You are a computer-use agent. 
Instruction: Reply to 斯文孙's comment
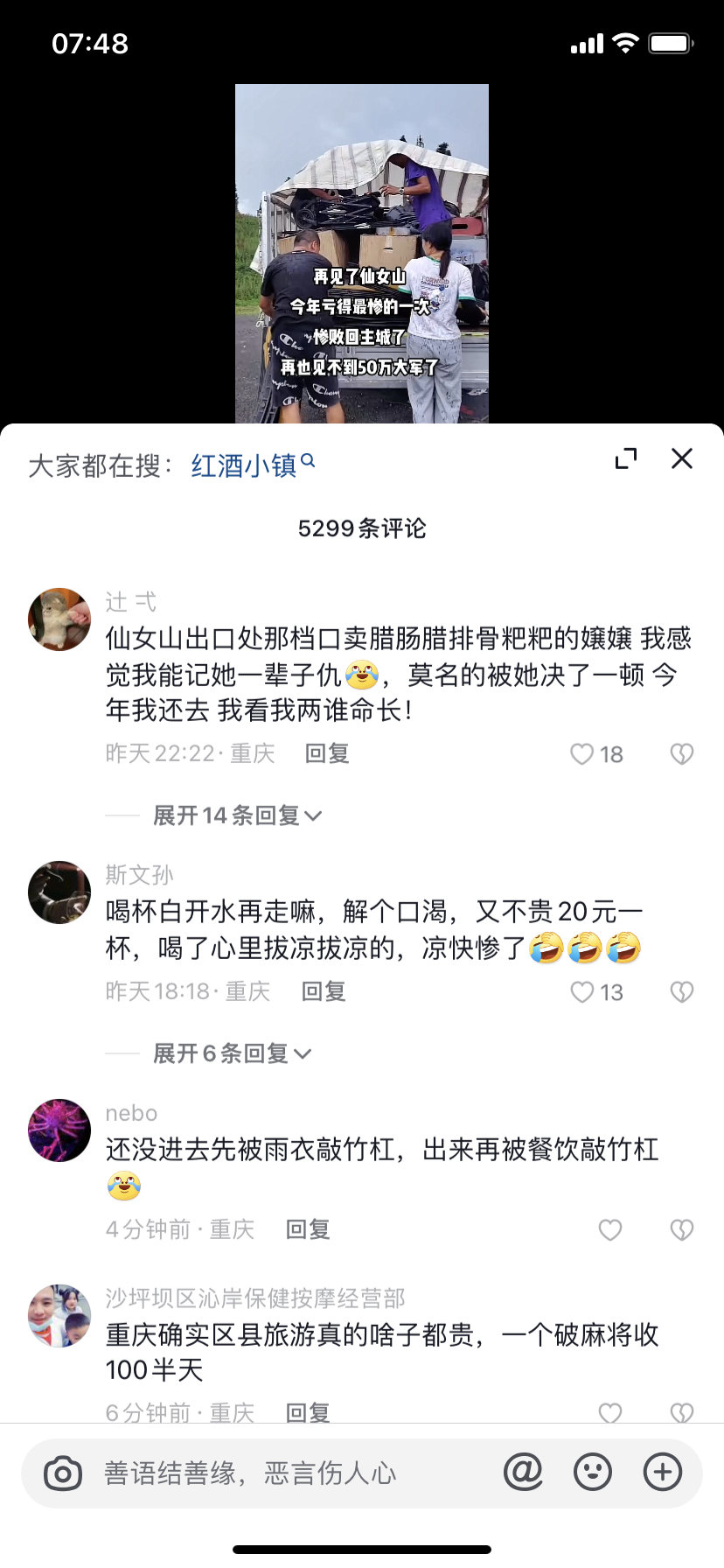pyautogui.click(x=324, y=991)
